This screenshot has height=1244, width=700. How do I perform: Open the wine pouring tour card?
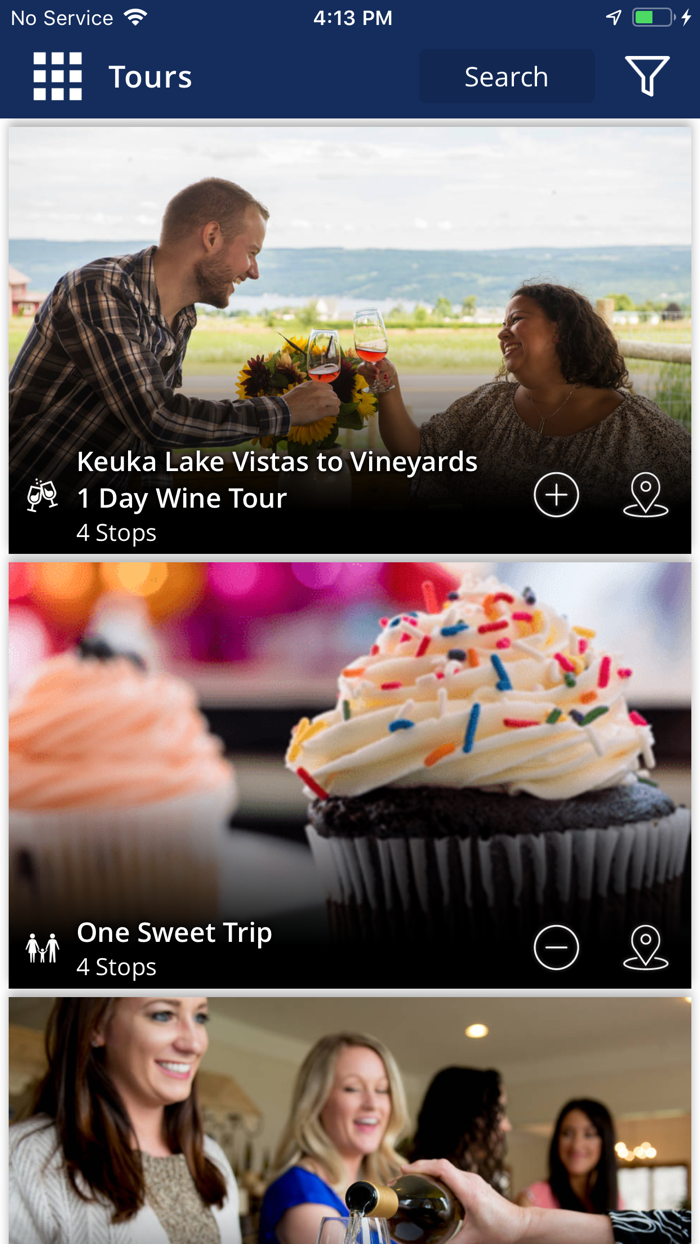point(350,1120)
